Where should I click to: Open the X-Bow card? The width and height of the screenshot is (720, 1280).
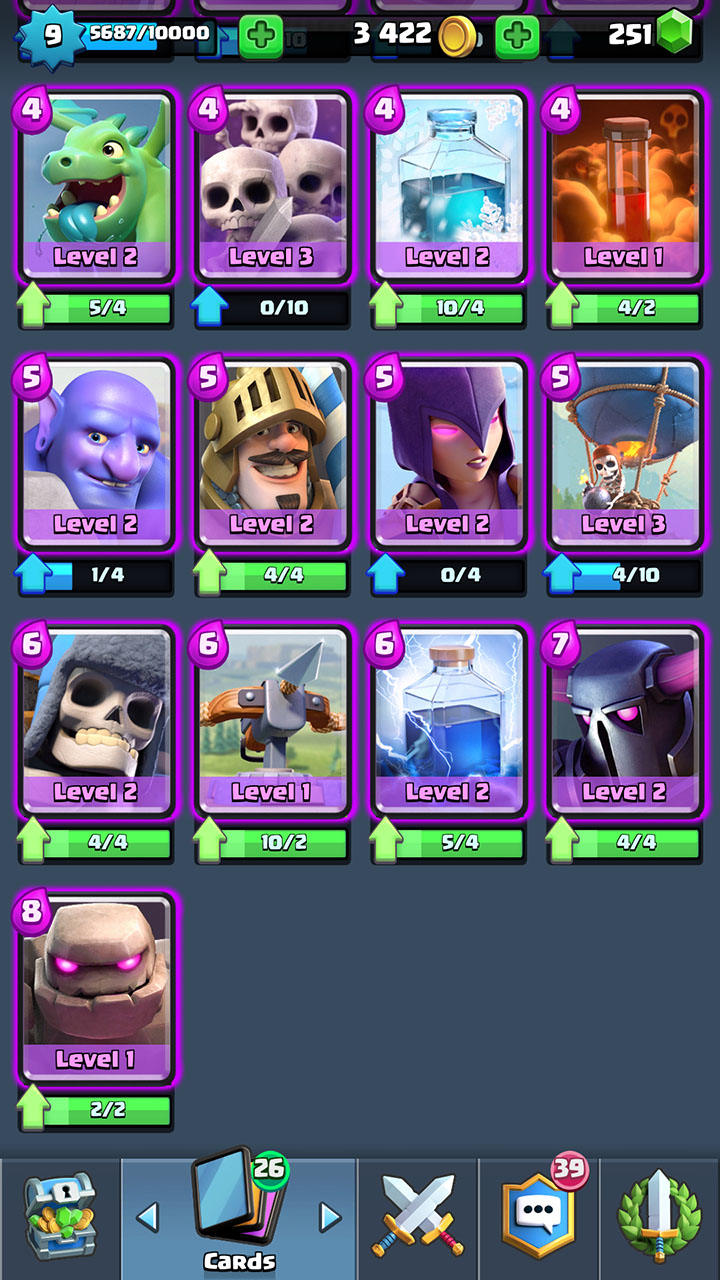click(271, 722)
